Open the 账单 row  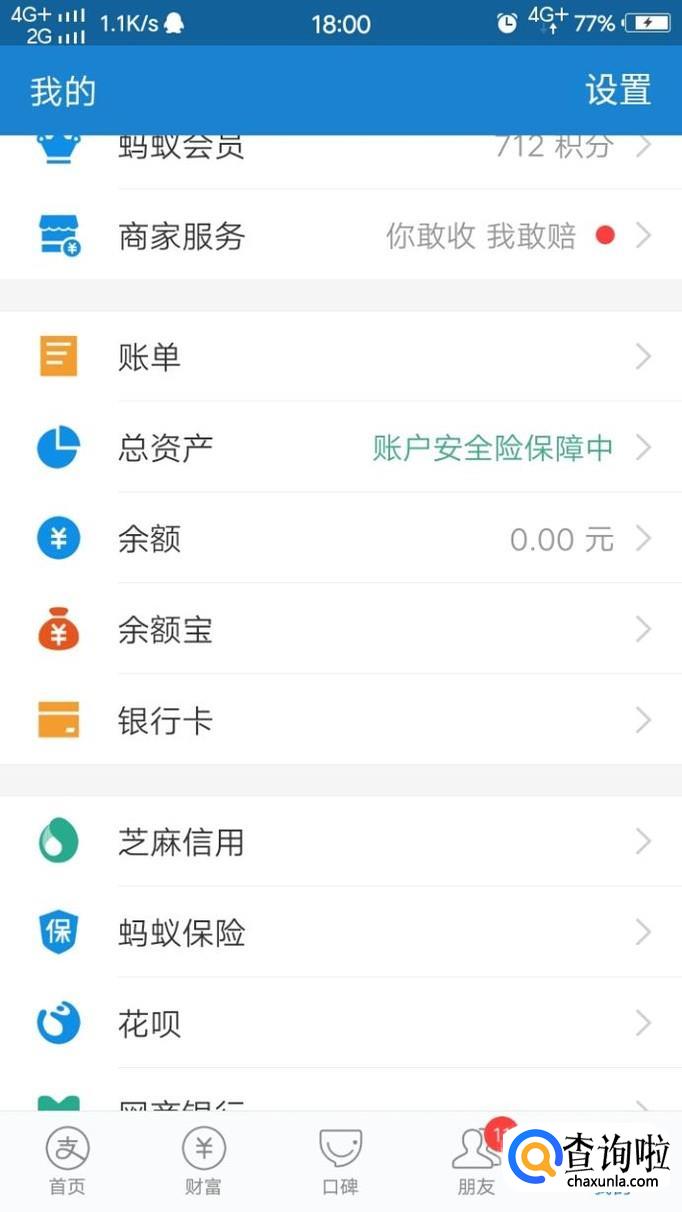click(340, 357)
